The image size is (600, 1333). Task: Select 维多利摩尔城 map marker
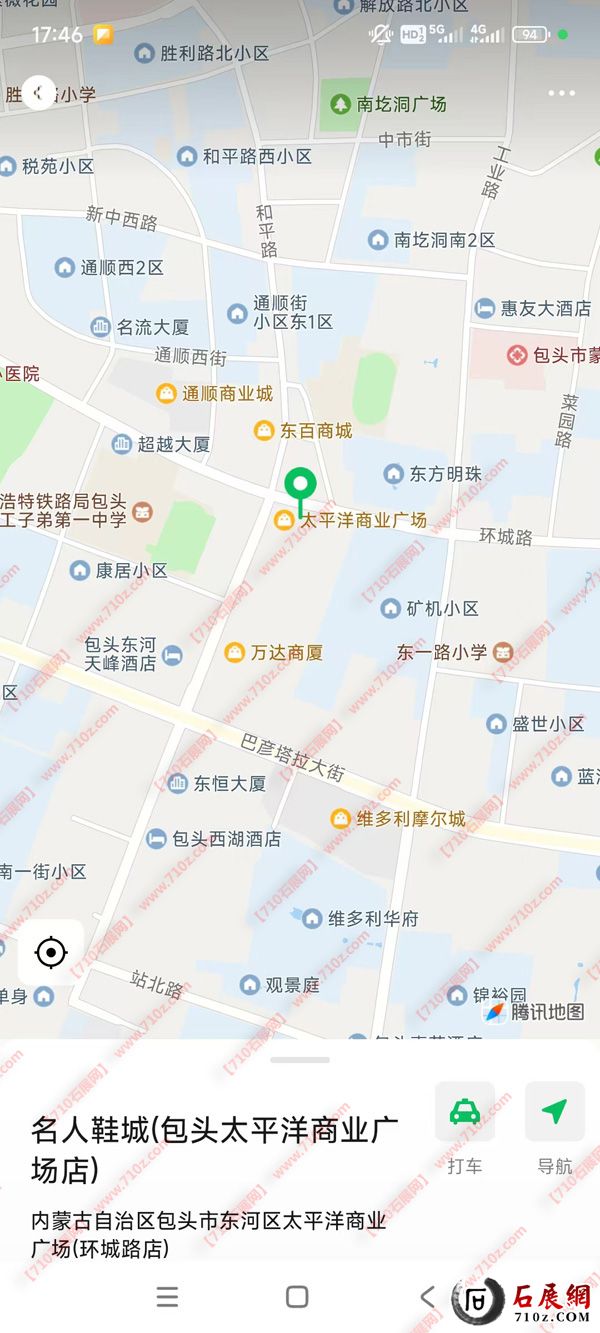[398, 819]
